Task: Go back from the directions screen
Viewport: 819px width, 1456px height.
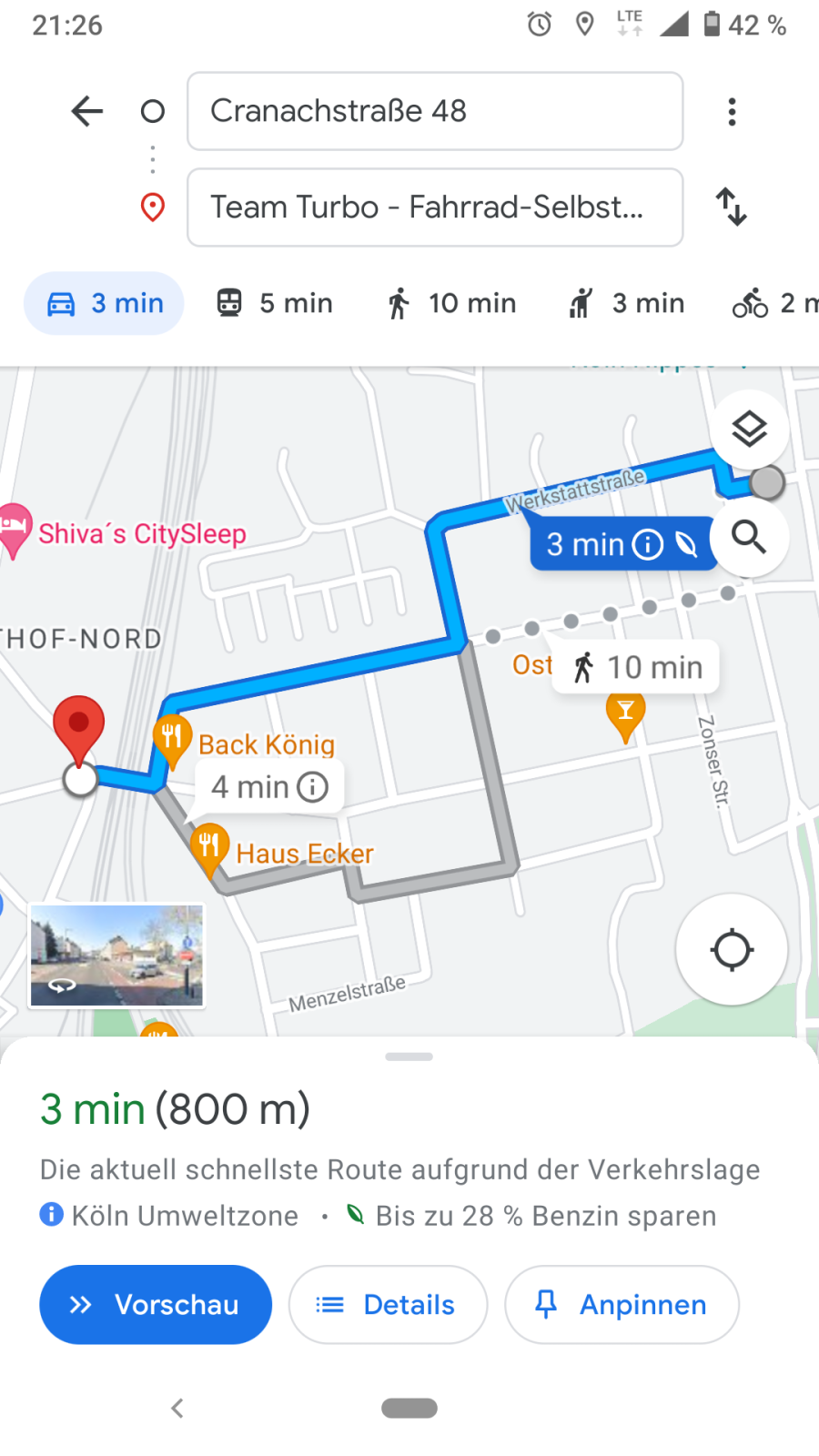Action: click(x=87, y=112)
